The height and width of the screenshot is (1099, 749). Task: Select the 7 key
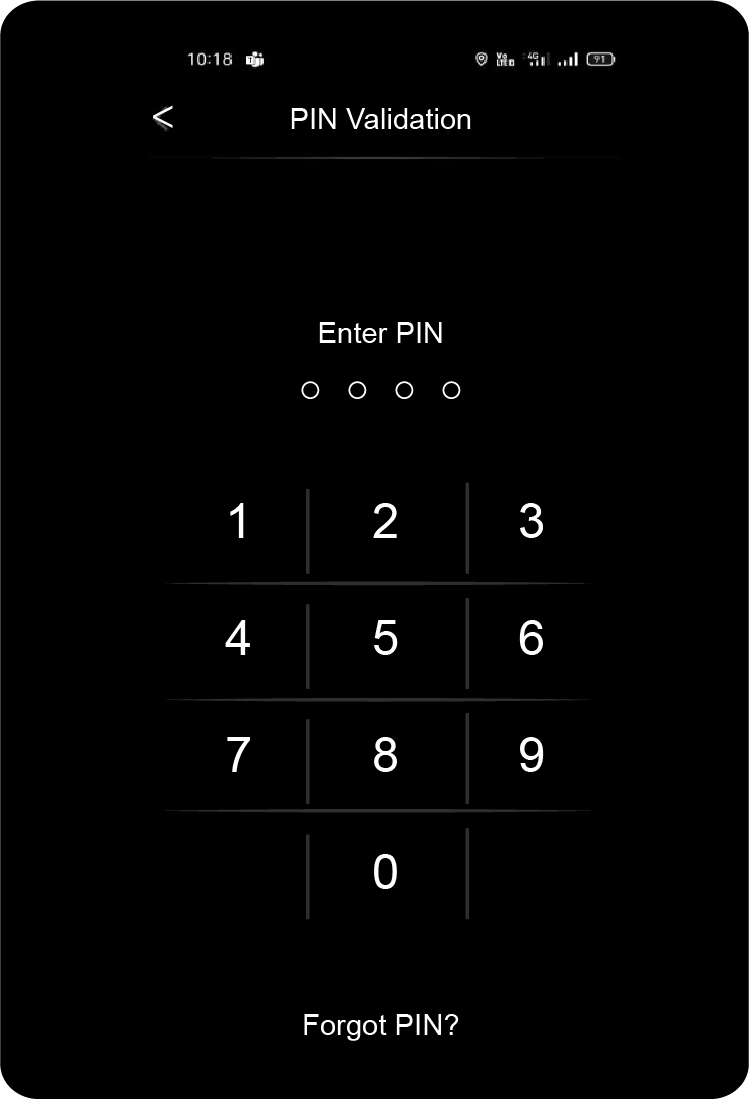coord(238,756)
